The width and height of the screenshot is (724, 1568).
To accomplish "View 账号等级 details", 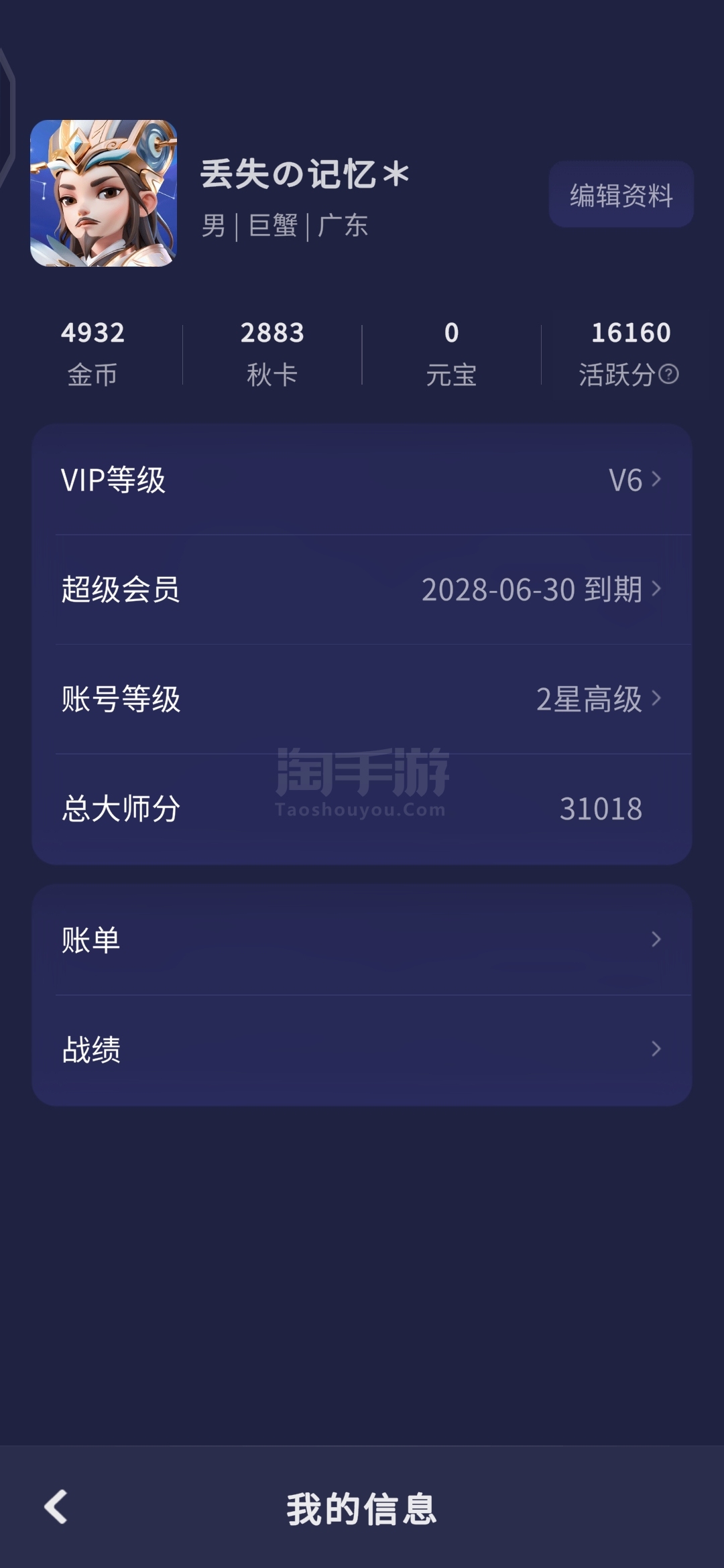I will [x=362, y=699].
